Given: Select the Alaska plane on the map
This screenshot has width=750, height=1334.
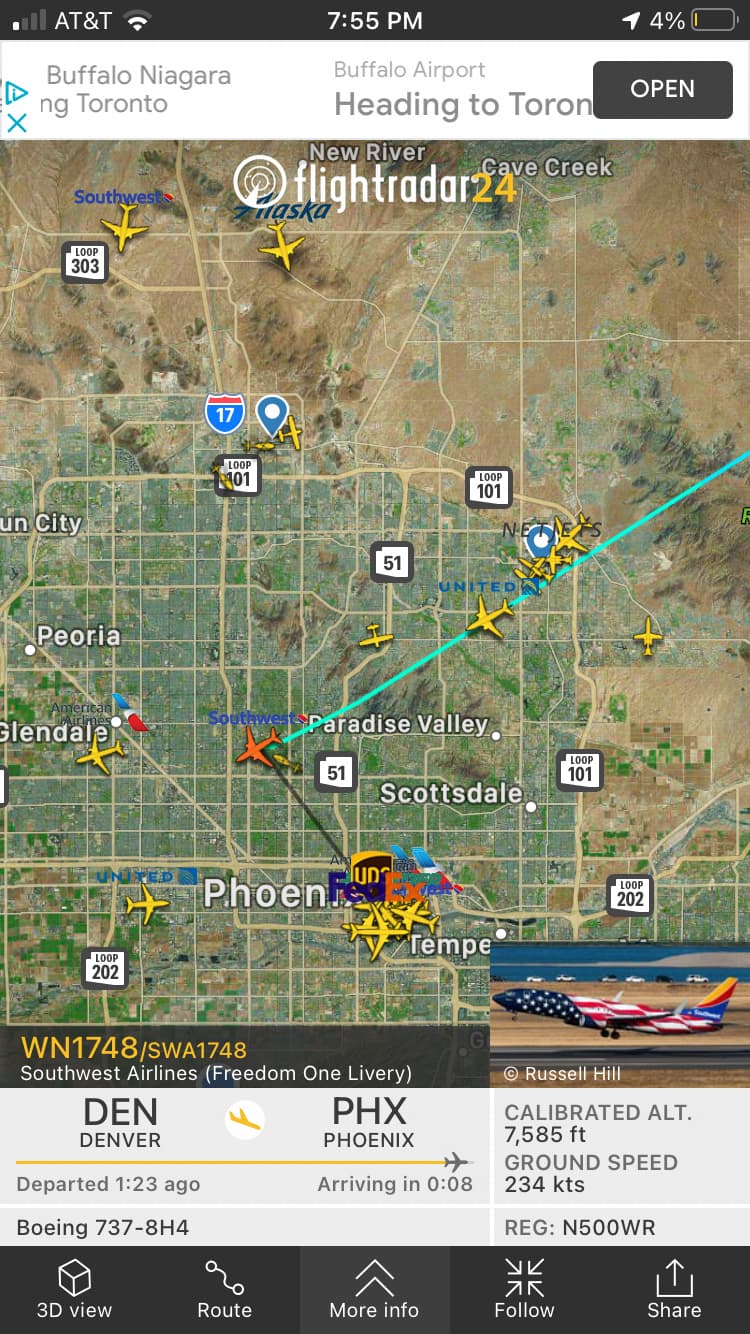Looking at the screenshot, I should pyautogui.click(x=281, y=244).
